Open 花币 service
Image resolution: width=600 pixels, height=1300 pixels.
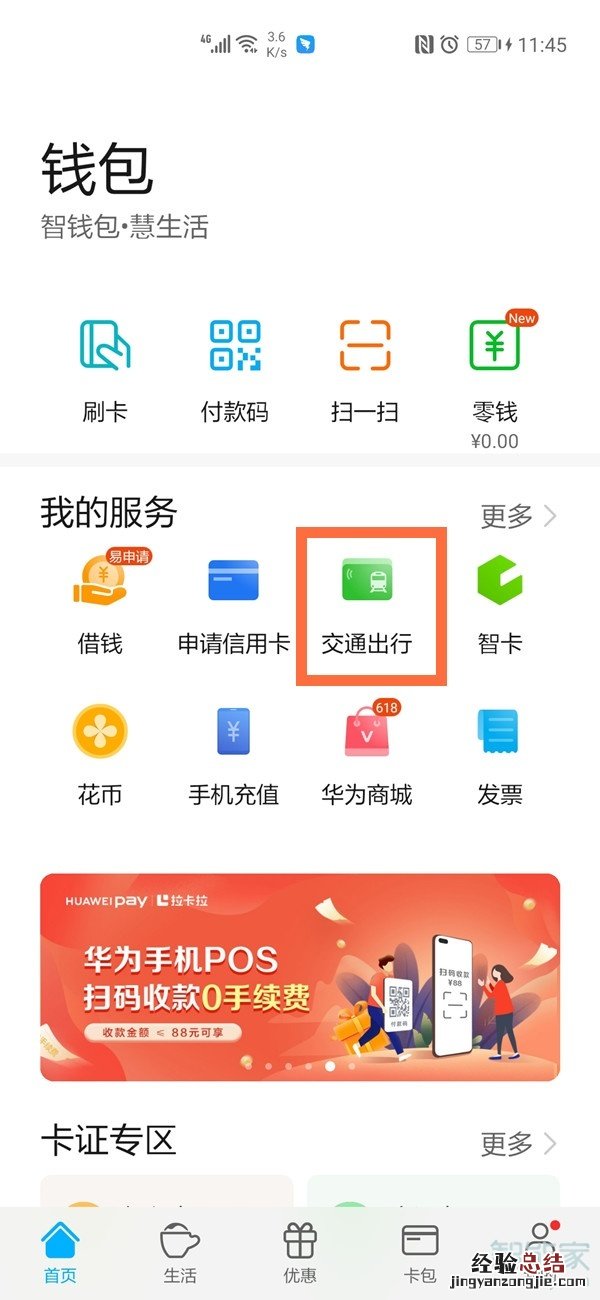click(100, 755)
